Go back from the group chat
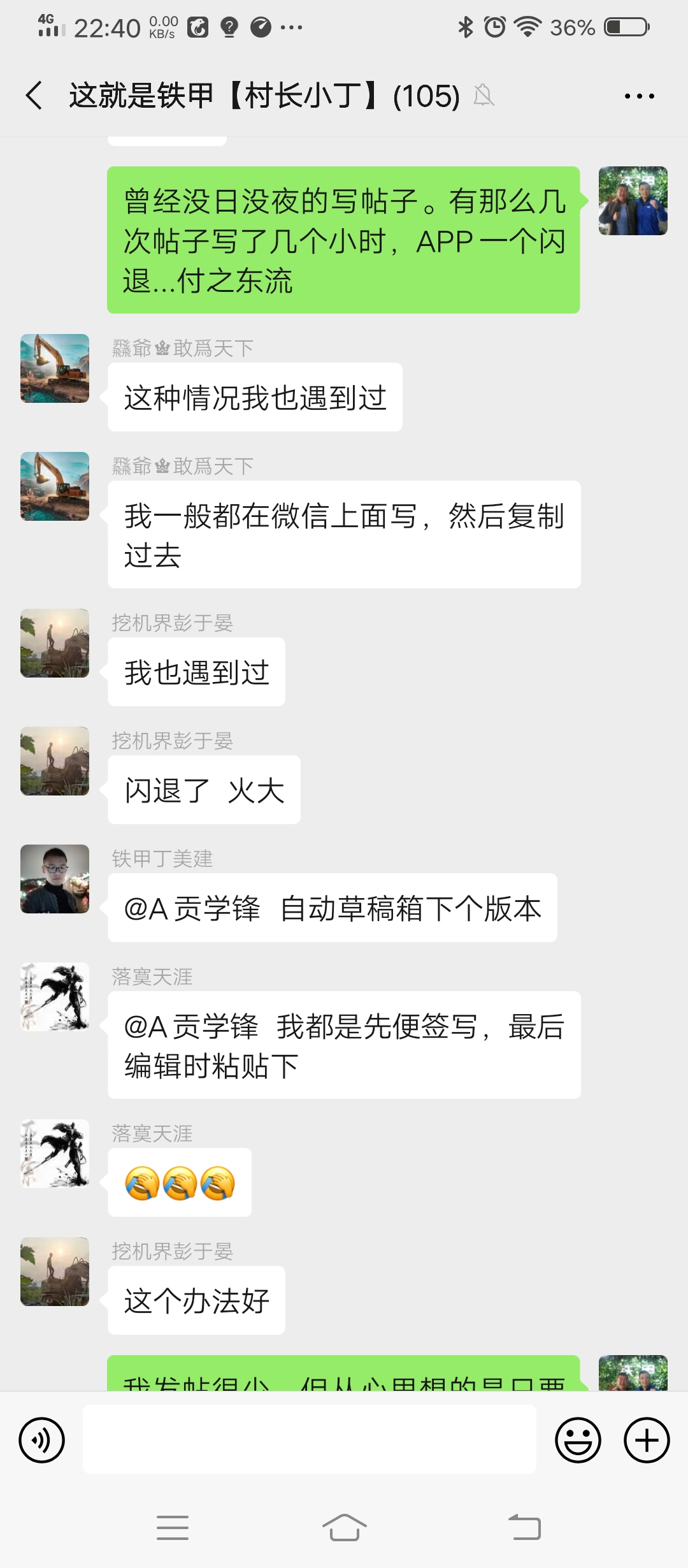This screenshot has width=688, height=1568. point(34,96)
